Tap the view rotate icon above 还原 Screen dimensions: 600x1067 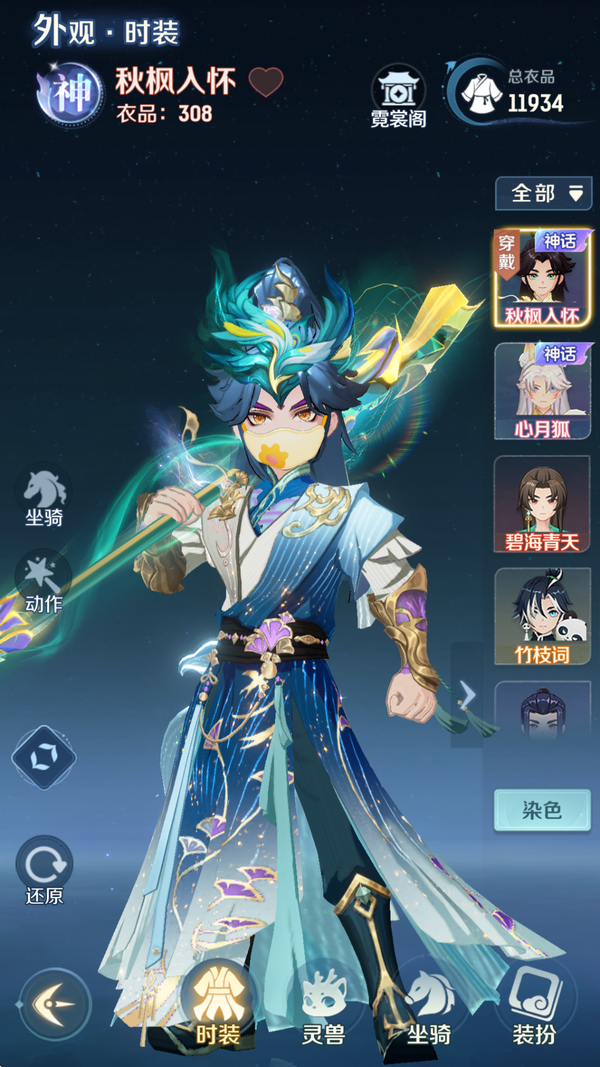click(x=43, y=757)
